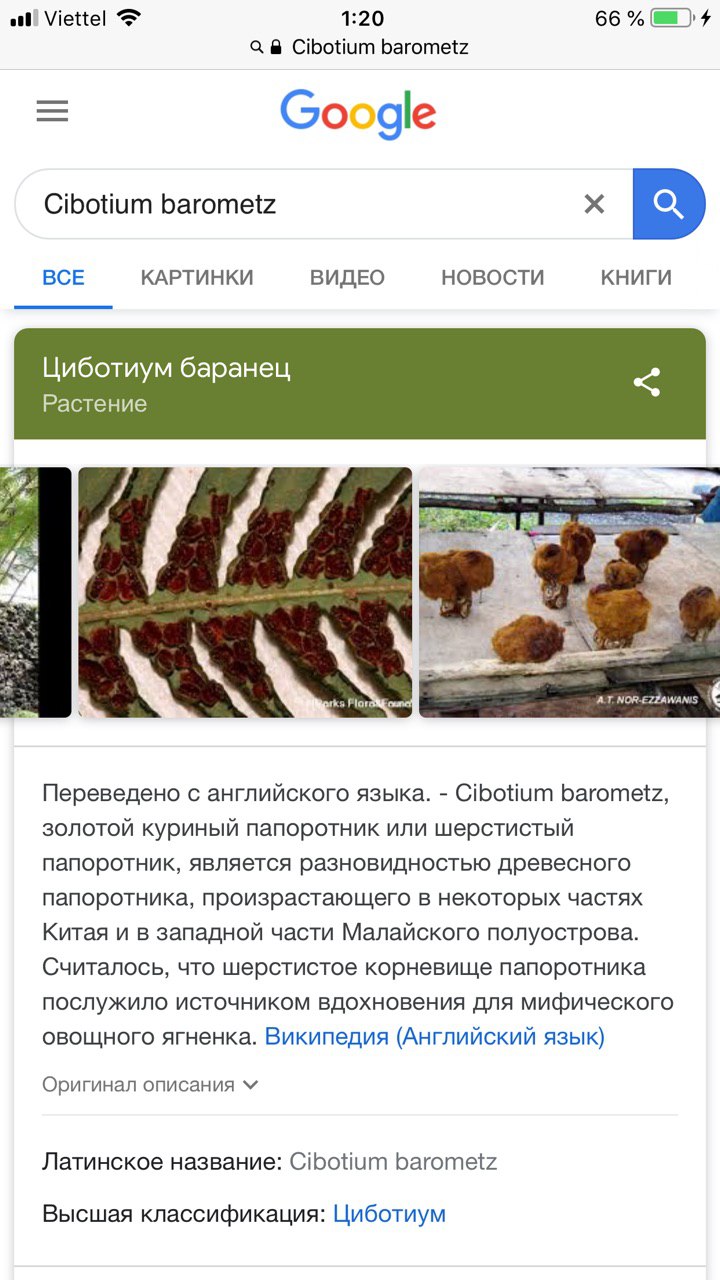This screenshot has width=720, height=1280.
Task: Run the search with the magnifier button
Action: point(668,204)
